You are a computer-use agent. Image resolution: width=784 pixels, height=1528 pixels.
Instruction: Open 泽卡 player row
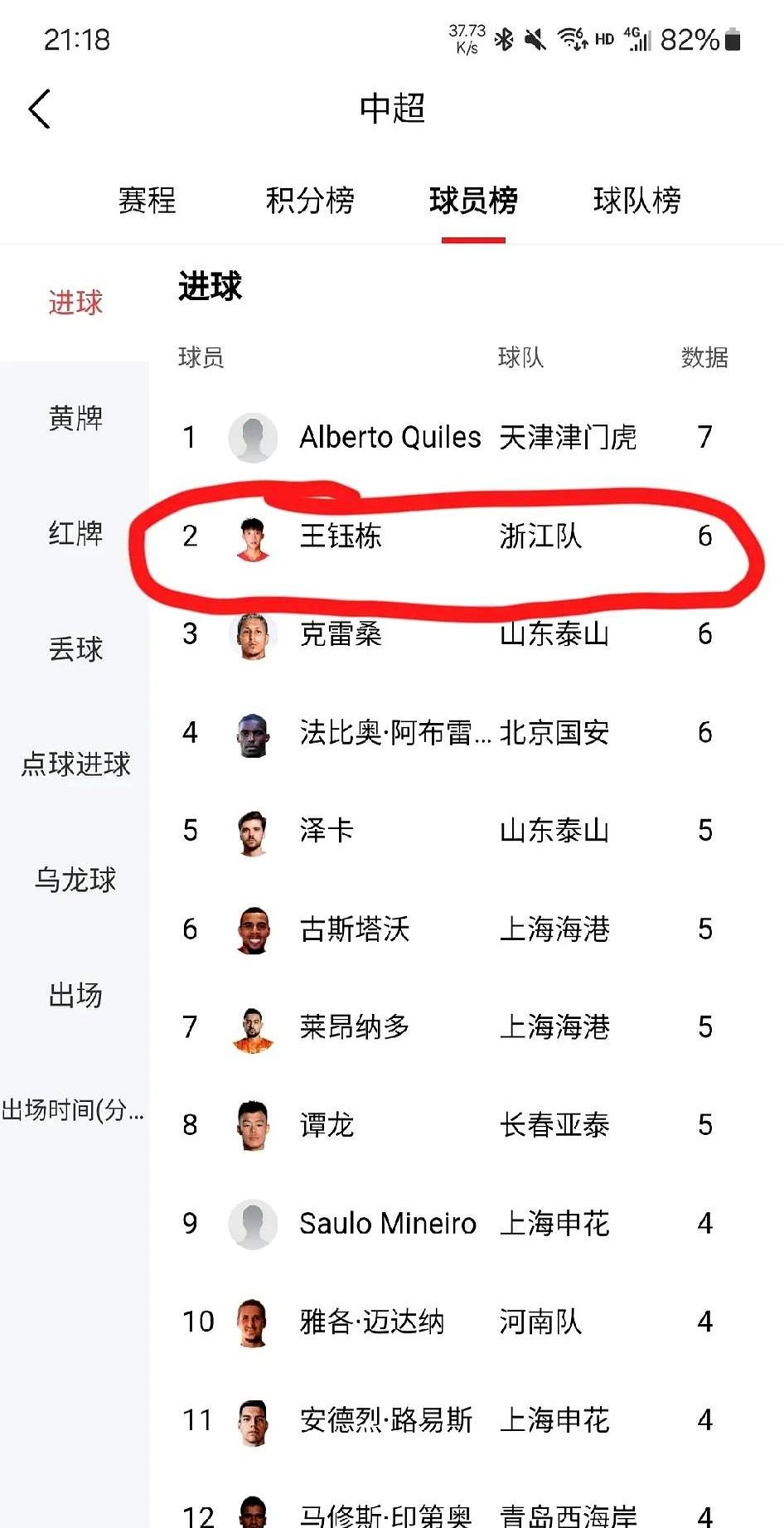point(327,830)
